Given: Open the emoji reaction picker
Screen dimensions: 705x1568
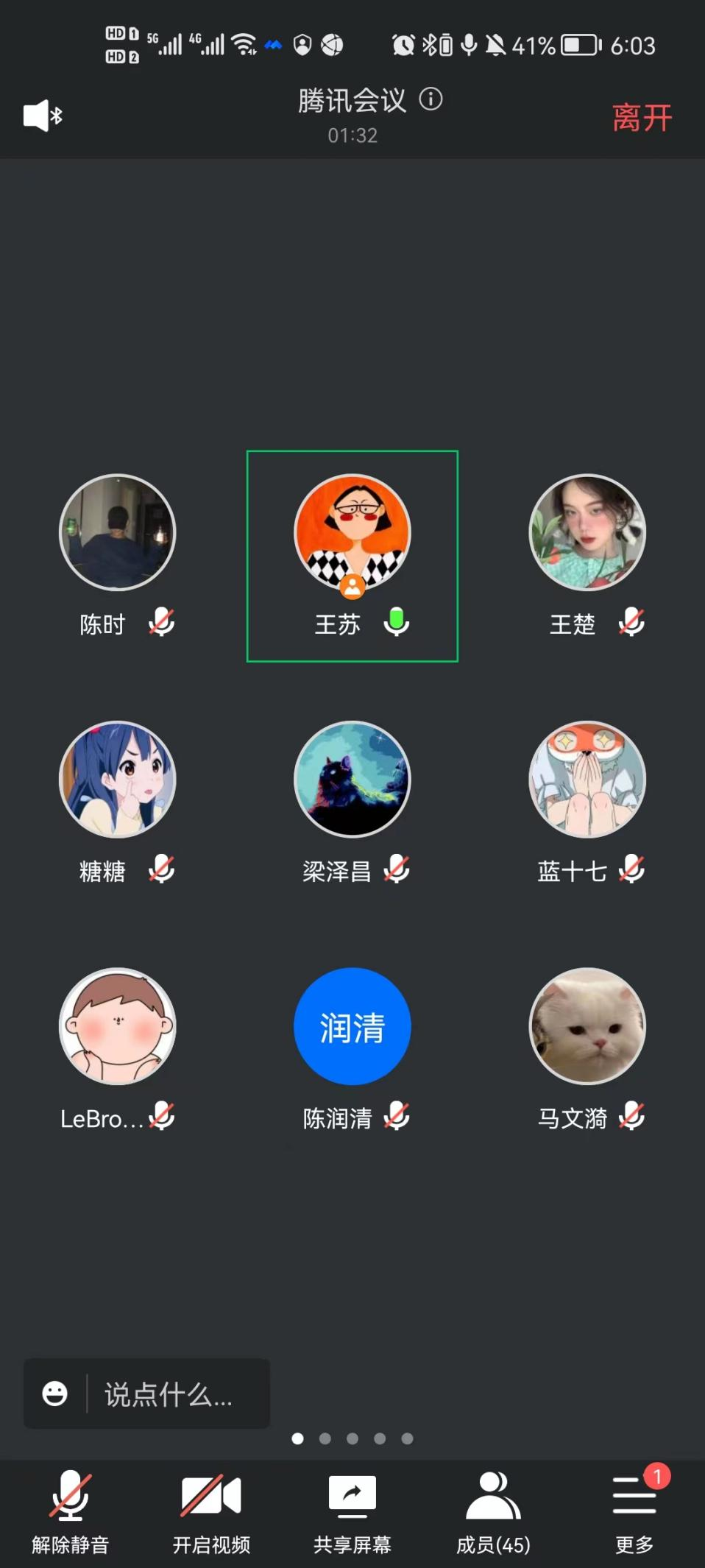Looking at the screenshot, I should click(x=55, y=1394).
